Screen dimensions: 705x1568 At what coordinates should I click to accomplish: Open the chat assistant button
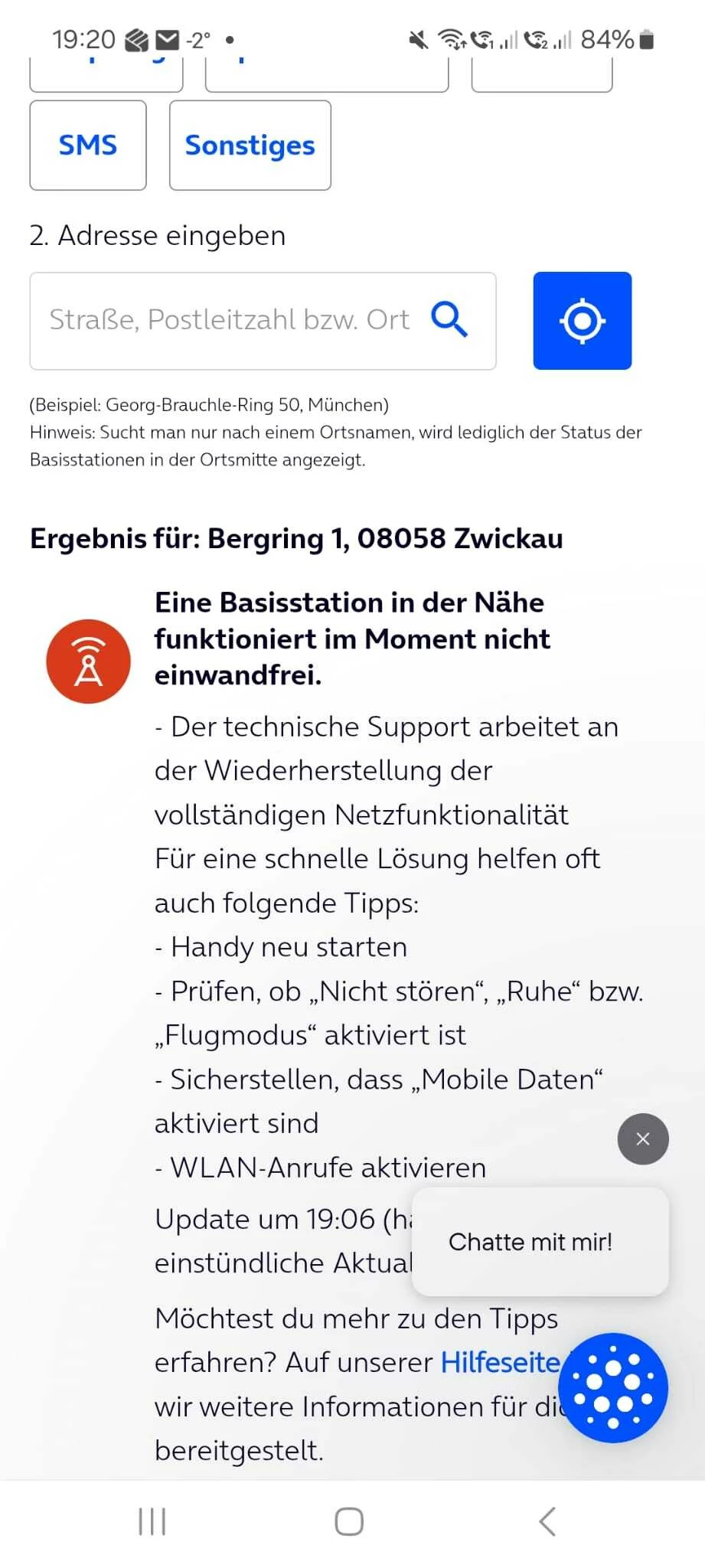pos(612,1388)
